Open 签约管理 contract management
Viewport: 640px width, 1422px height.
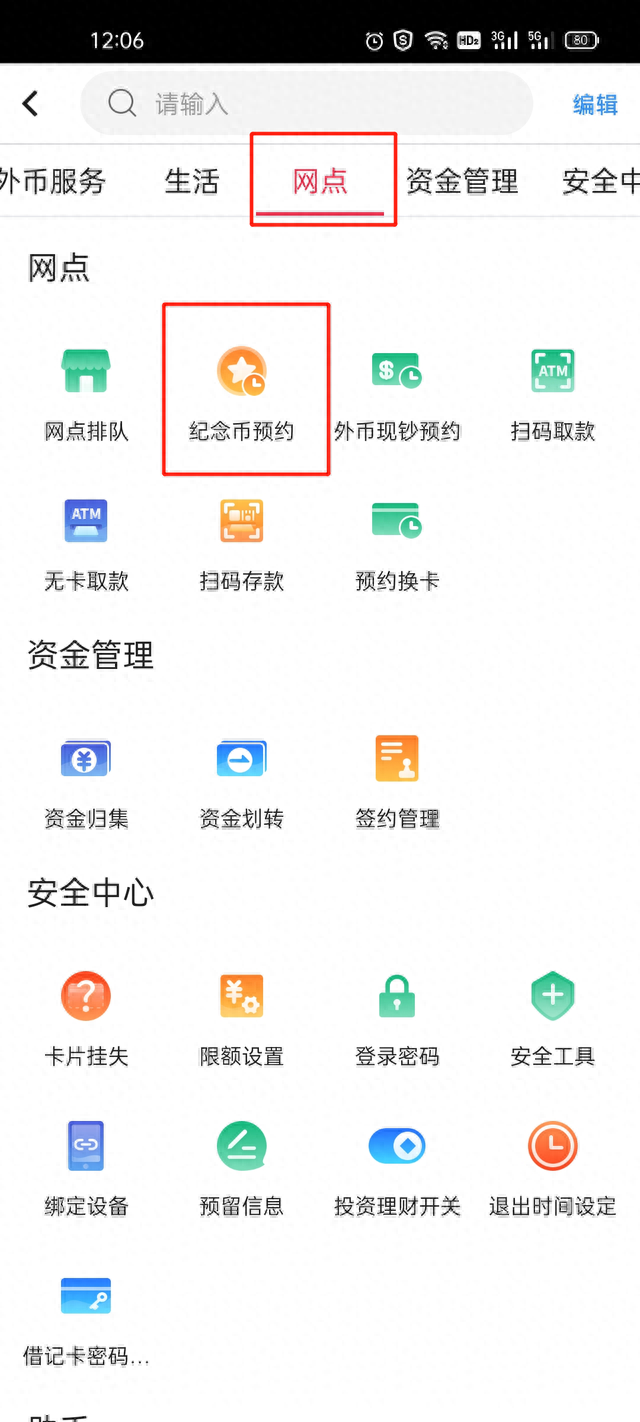(x=397, y=782)
